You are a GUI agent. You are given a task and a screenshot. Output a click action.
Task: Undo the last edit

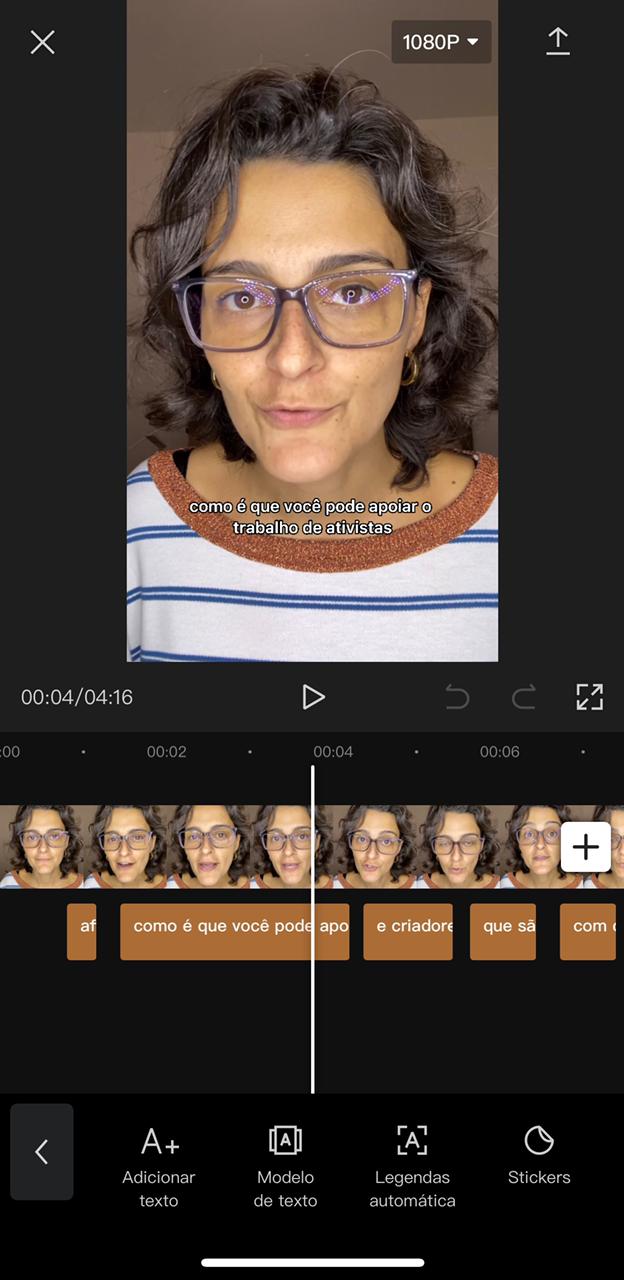pyautogui.click(x=457, y=697)
